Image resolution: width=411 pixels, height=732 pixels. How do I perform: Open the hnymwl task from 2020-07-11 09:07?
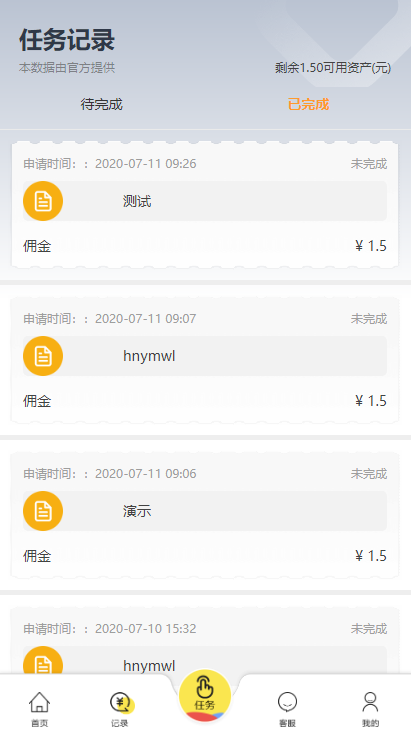point(205,360)
